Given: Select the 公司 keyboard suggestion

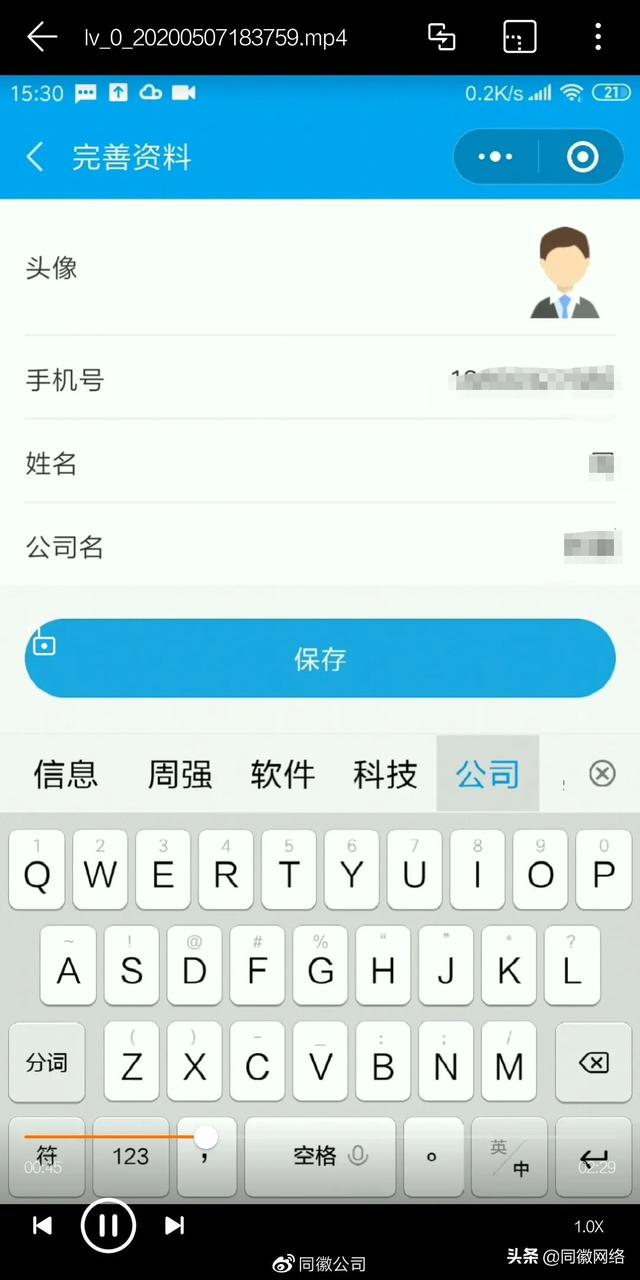Looking at the screenshot, I should tap(488, 774).
